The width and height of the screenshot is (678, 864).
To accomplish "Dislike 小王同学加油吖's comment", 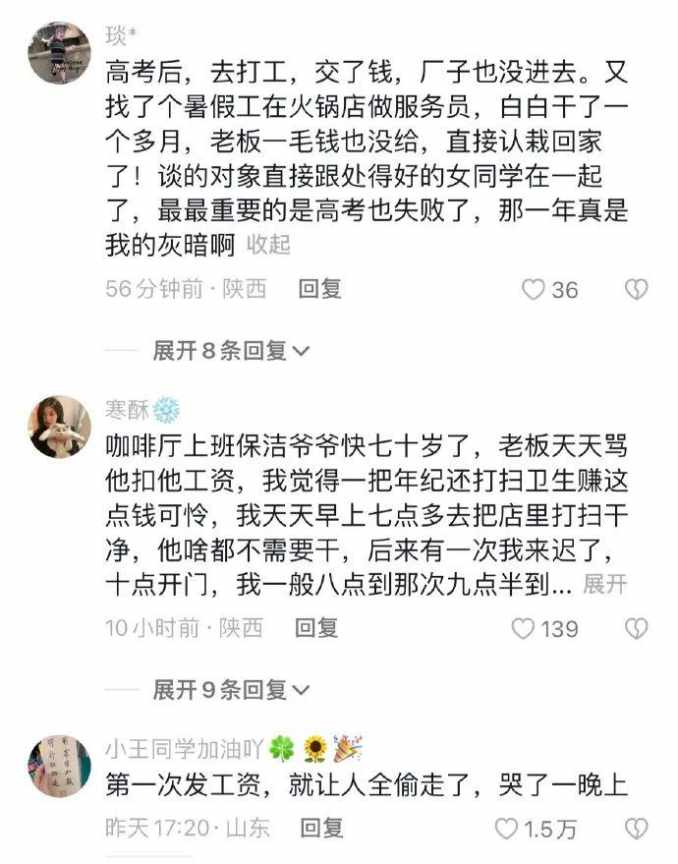I will 636,829.
